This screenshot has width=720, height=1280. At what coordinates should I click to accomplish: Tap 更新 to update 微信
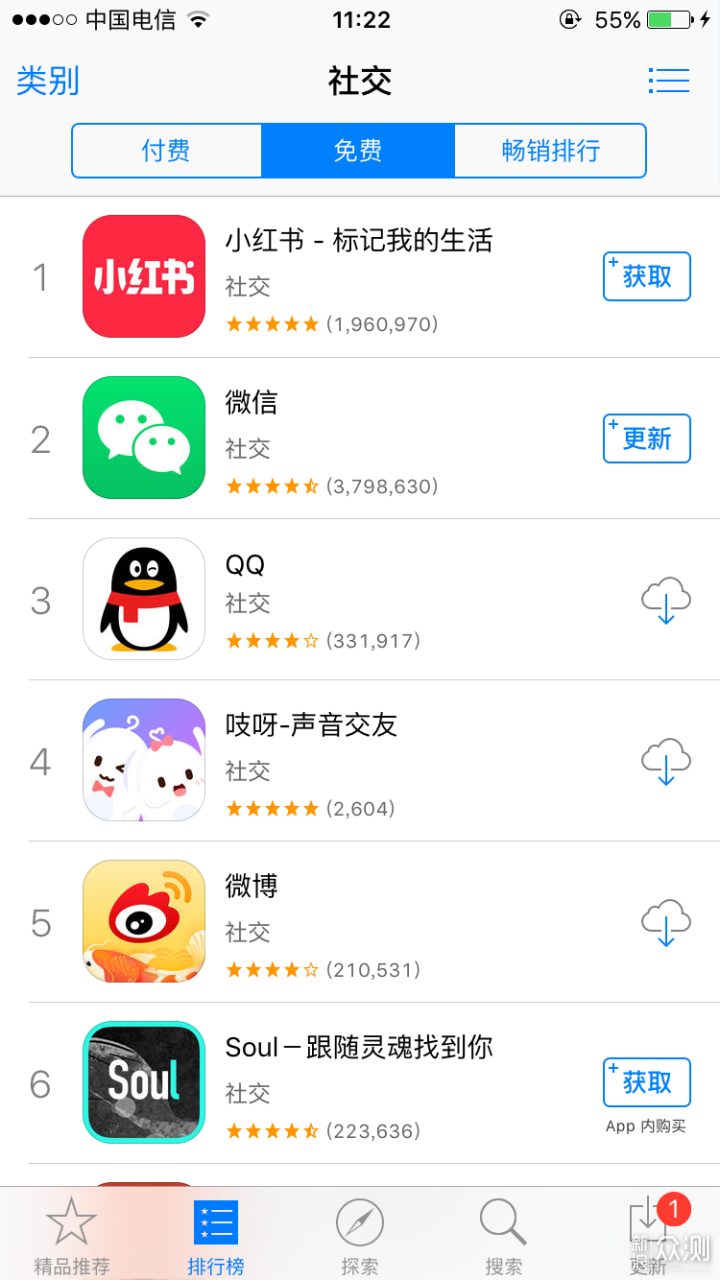click(646, 438)
